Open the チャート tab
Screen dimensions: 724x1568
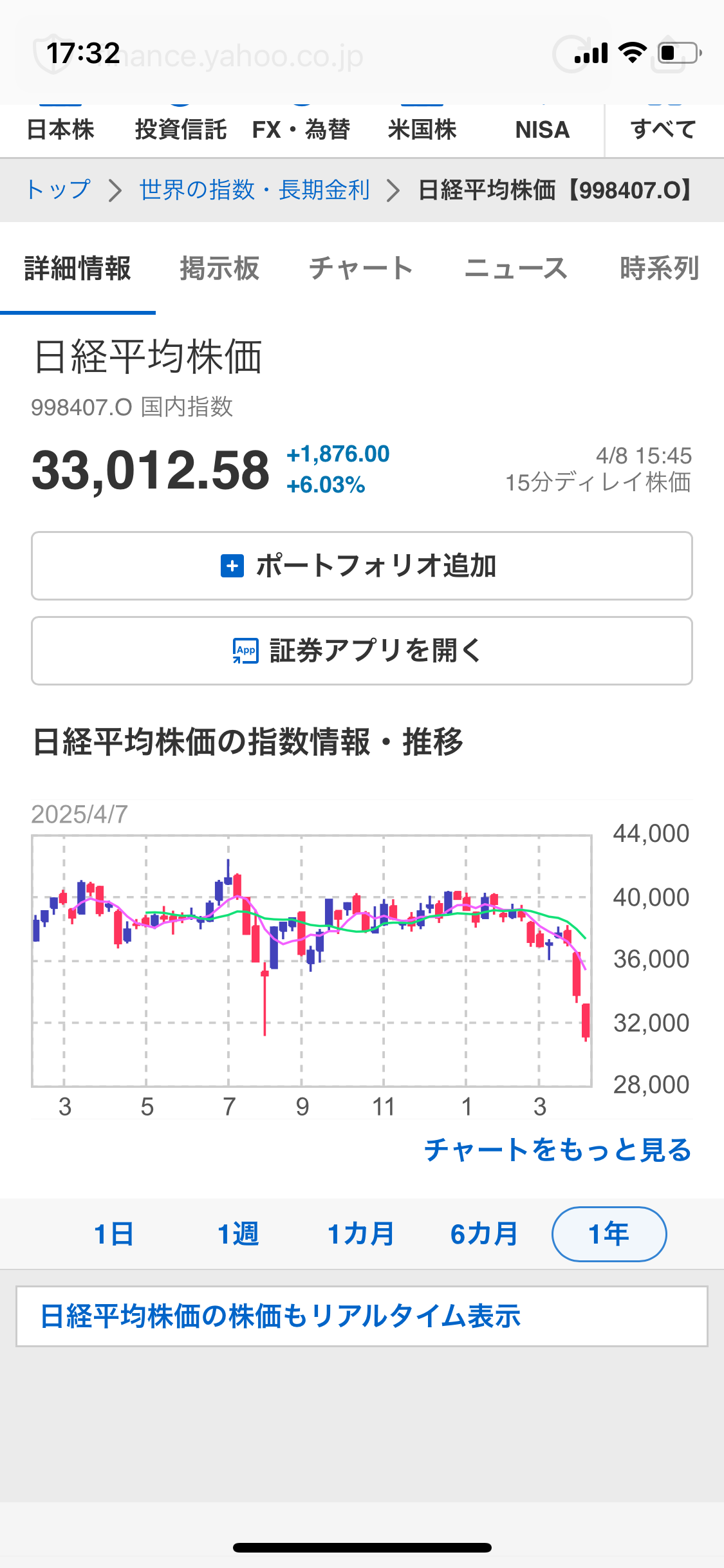(361, 268)
